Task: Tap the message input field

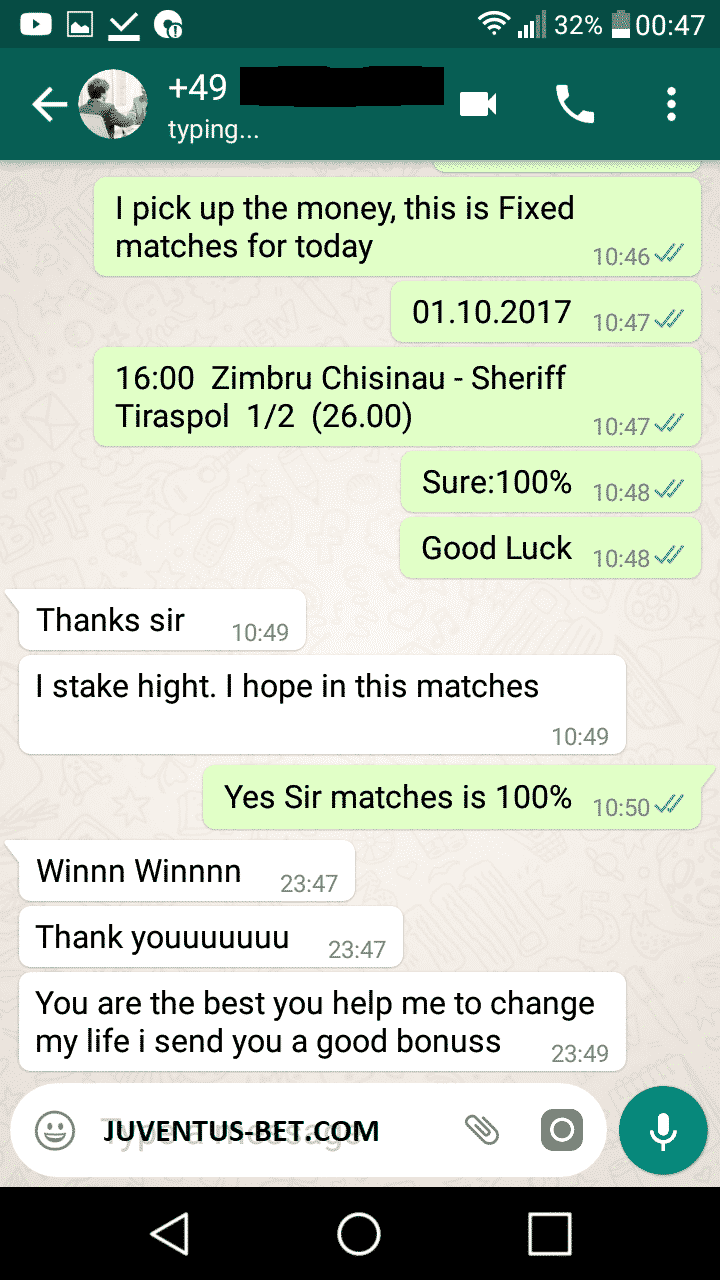Action: [x=270, y=1131]
